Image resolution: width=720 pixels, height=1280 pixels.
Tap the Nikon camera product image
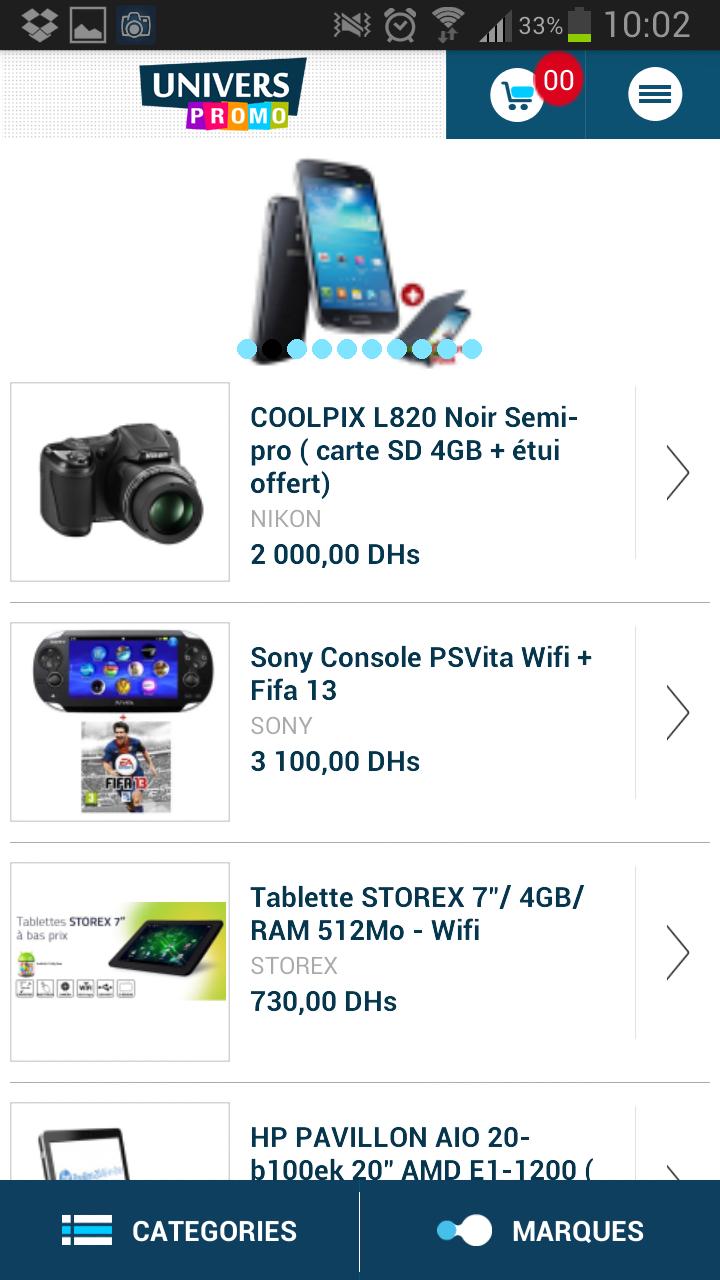[x=120, y=481]
